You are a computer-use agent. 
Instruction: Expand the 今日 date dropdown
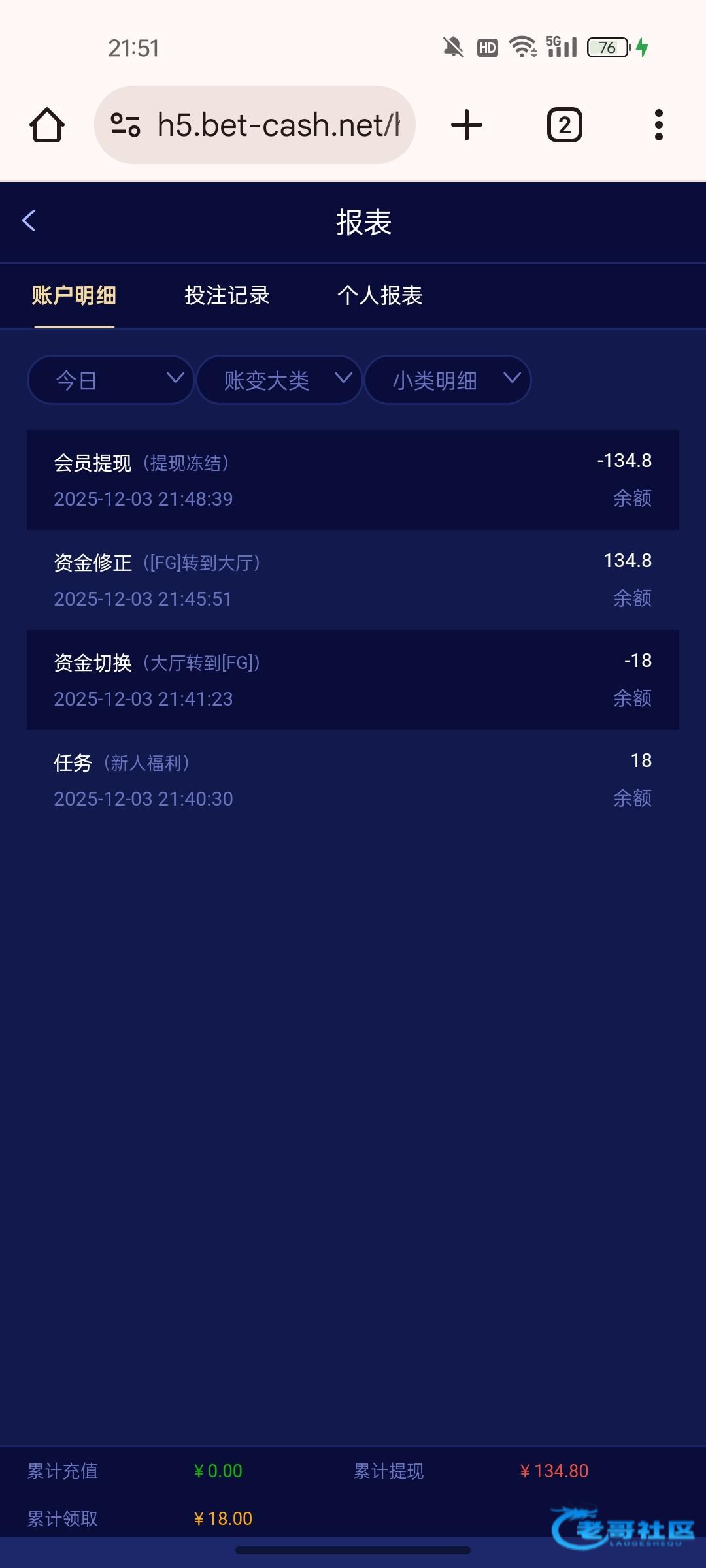coord(110,380)
